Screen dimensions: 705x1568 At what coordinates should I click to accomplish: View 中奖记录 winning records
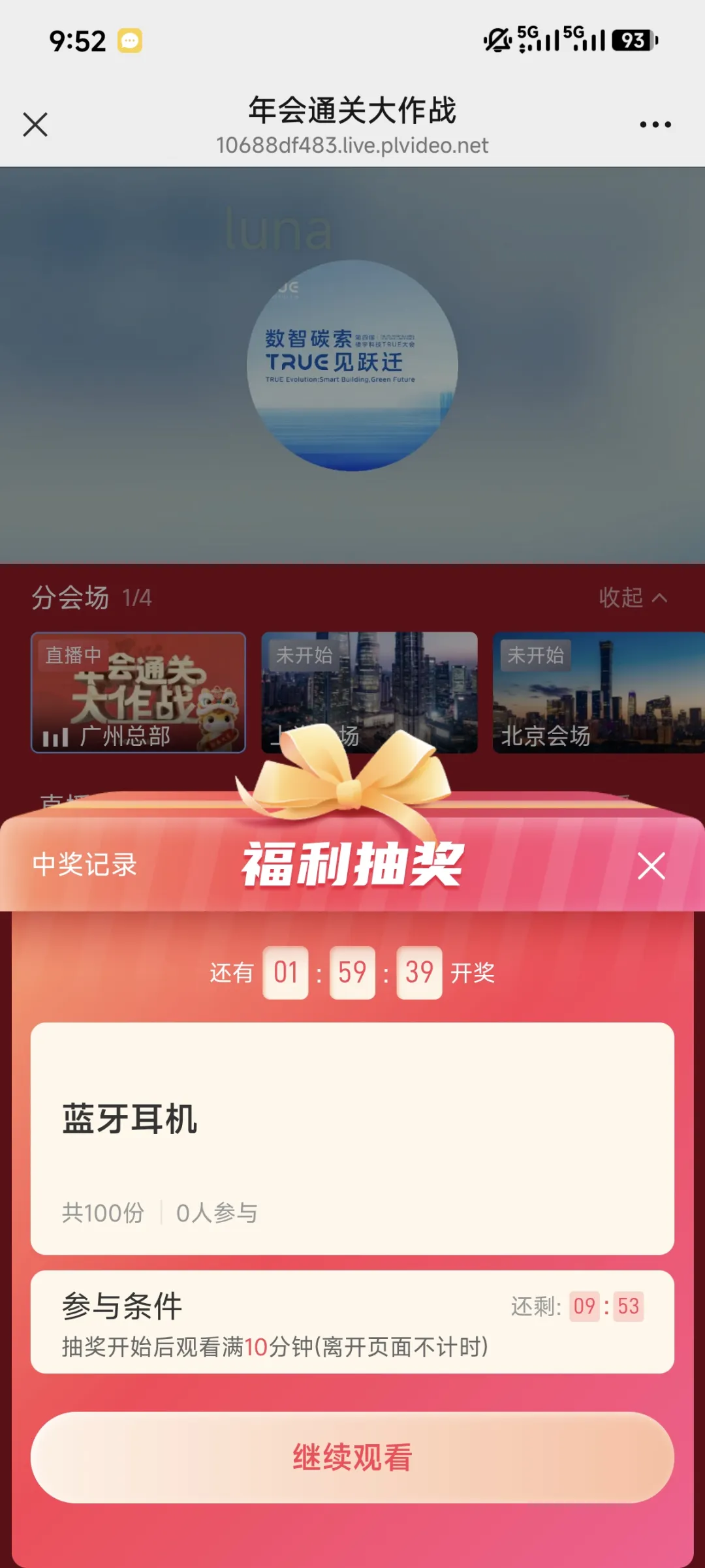(85, 865)
